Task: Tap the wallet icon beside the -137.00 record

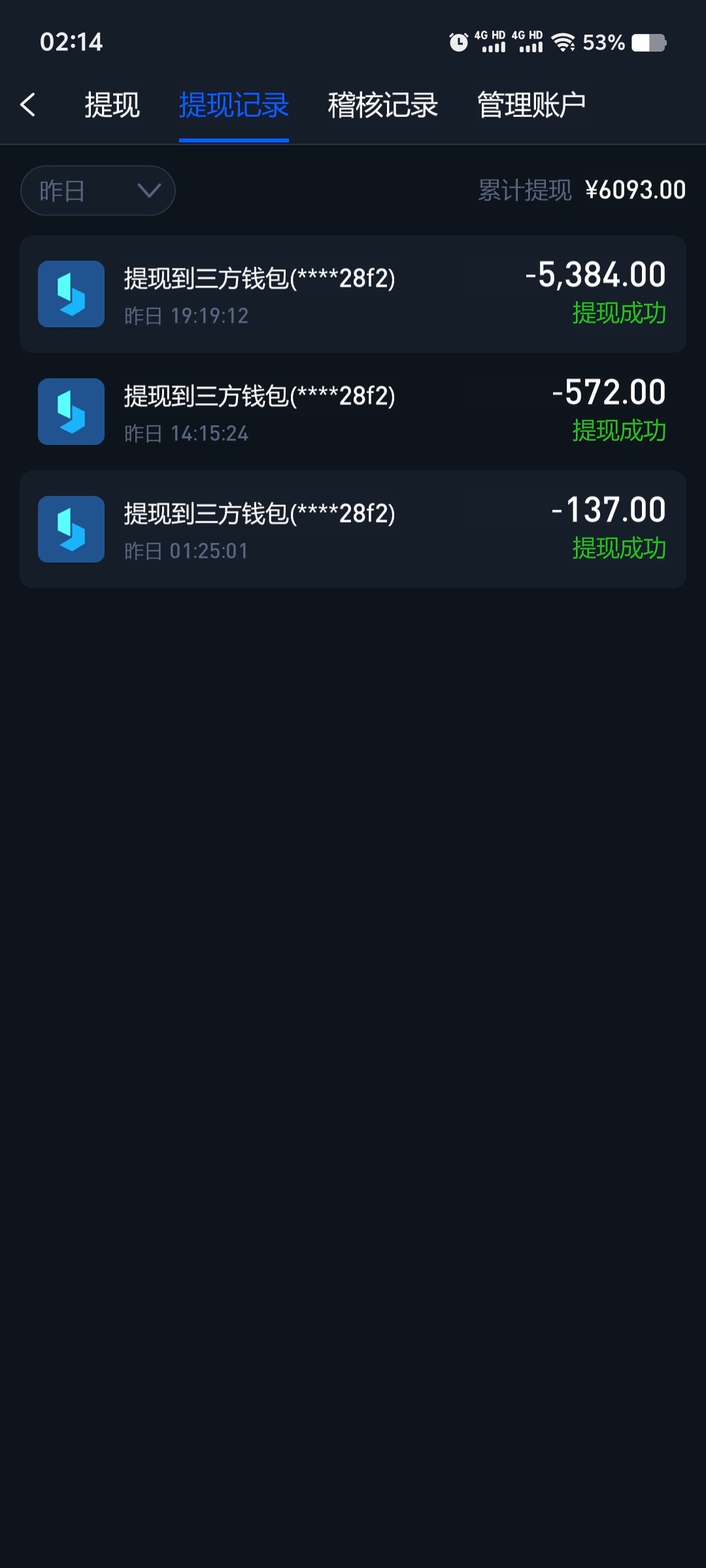Action: 71,529
